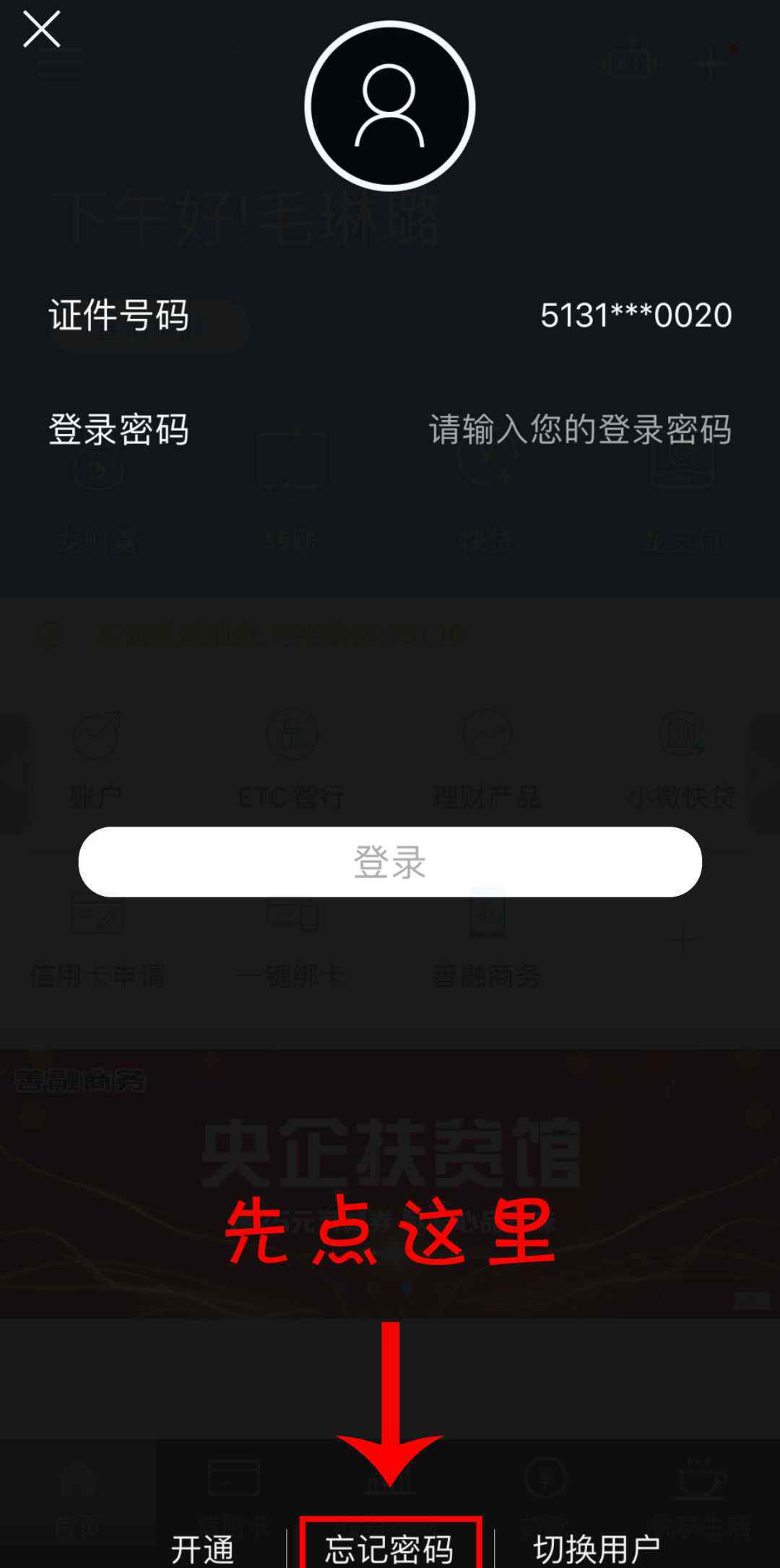Tap the 登录 login button
The width and height of the screenshot is (780, 1568).
pyautogui.click(x=390, y=862)
